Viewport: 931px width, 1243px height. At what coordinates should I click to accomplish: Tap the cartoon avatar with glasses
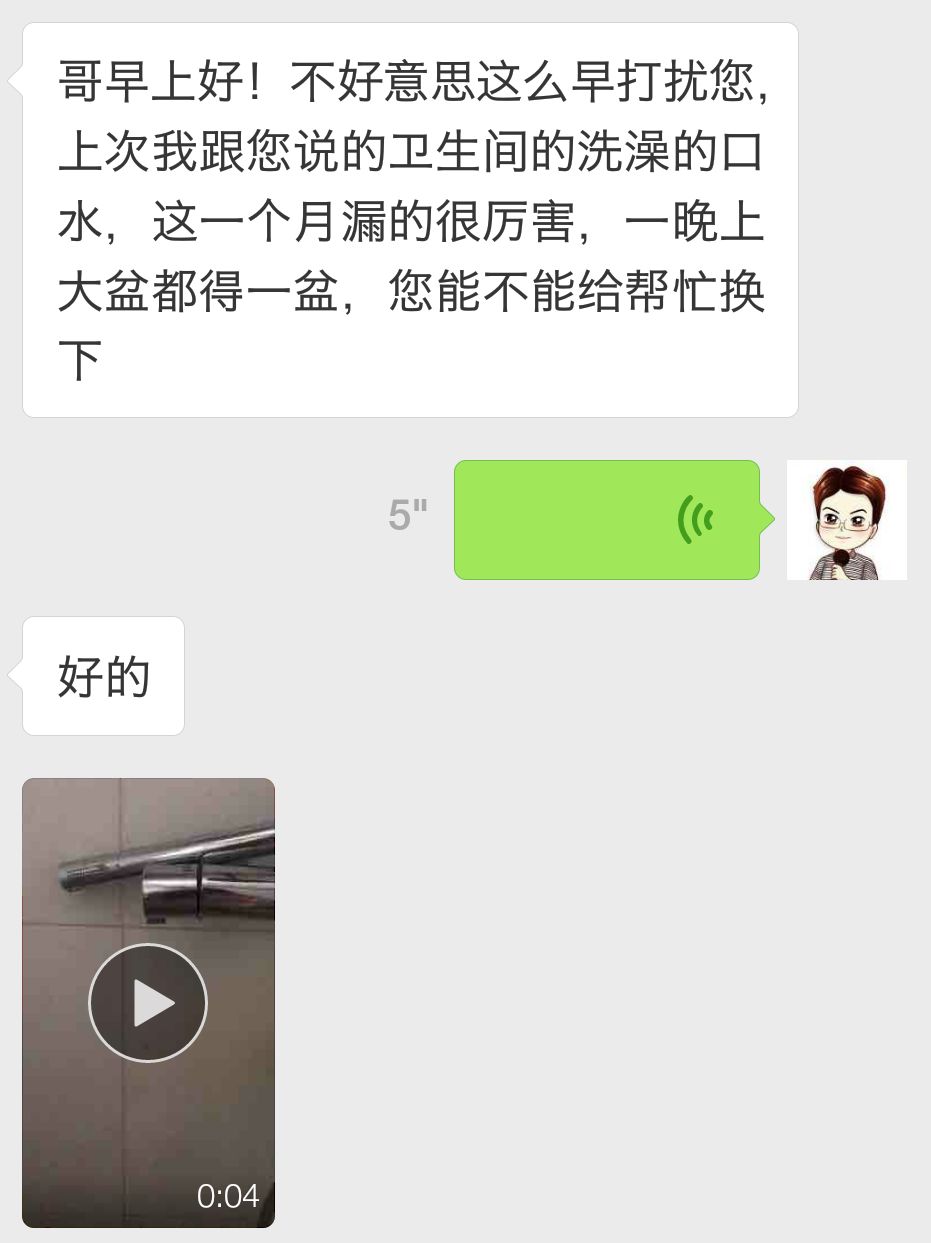click(x=846, y=519)
